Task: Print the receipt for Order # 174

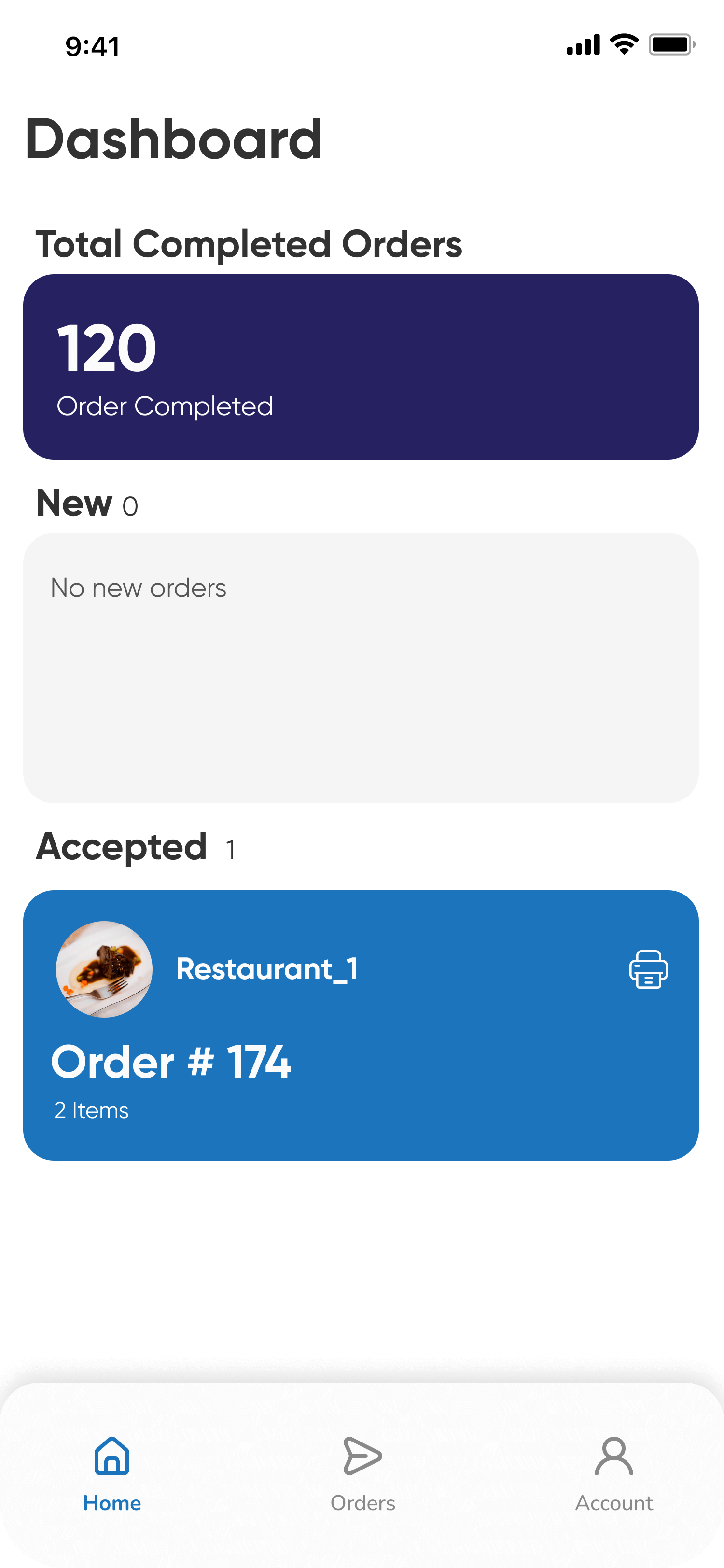Action: click(648, 969)
